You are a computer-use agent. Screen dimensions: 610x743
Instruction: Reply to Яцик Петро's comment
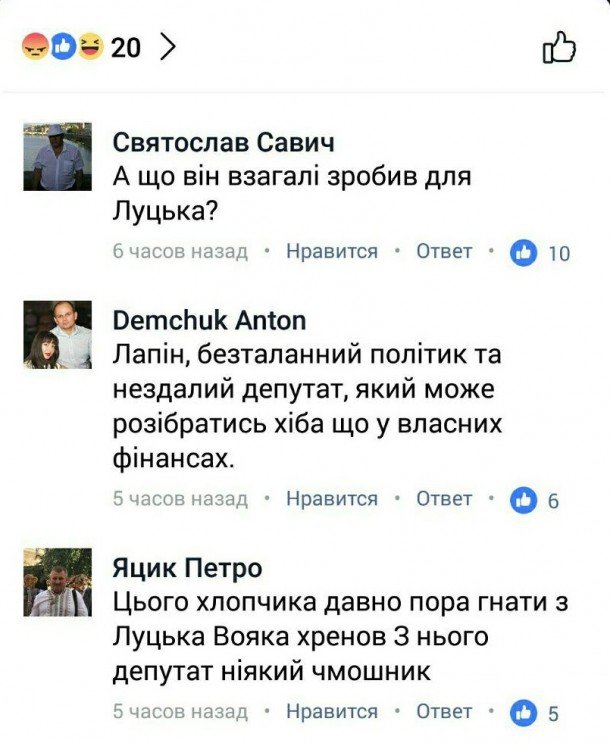tap(444, 711)
